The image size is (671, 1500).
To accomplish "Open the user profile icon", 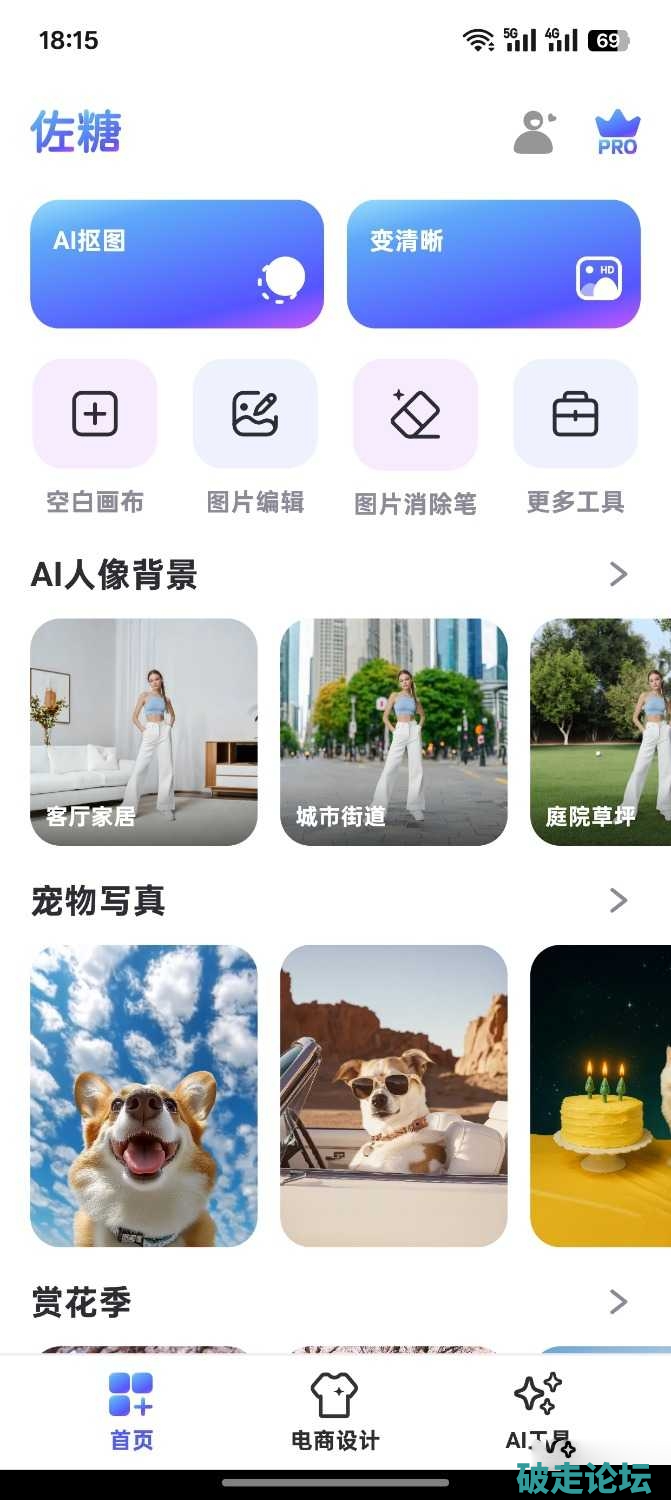I will point(534,132).
